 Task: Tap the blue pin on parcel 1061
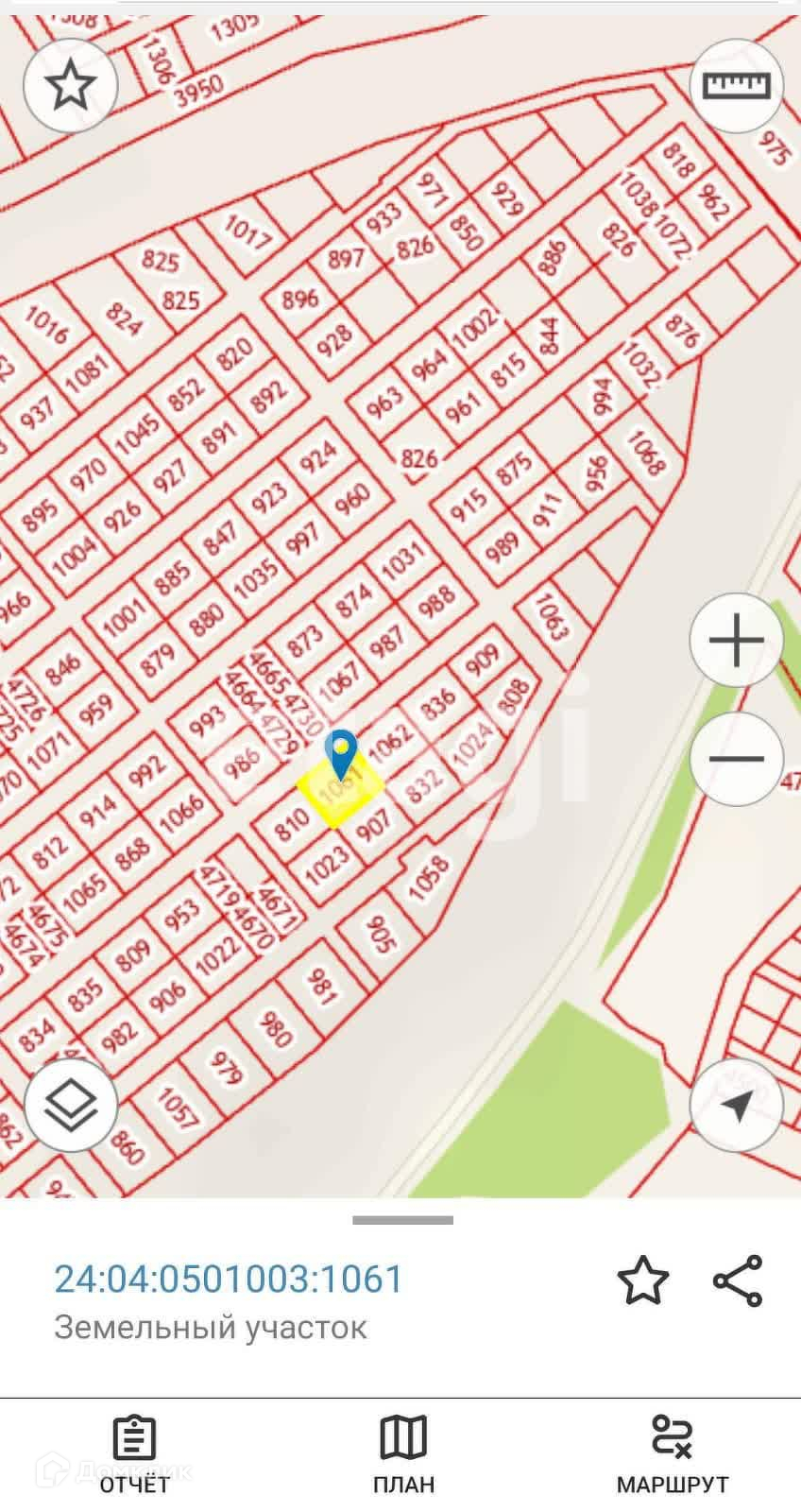pyautogui.click(x=340, y=752)
